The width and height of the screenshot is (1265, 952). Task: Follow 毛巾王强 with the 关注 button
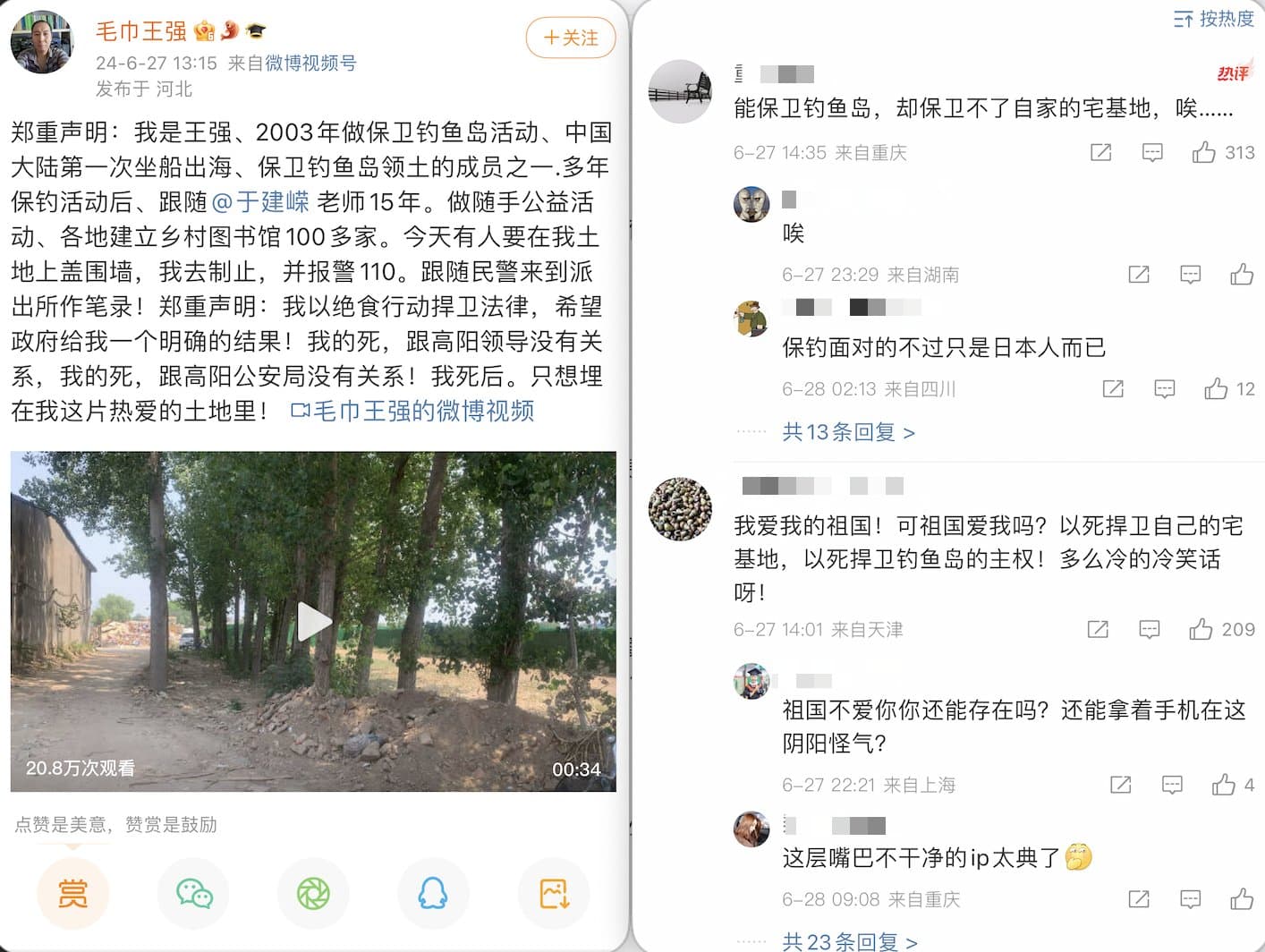click(571, 38)
